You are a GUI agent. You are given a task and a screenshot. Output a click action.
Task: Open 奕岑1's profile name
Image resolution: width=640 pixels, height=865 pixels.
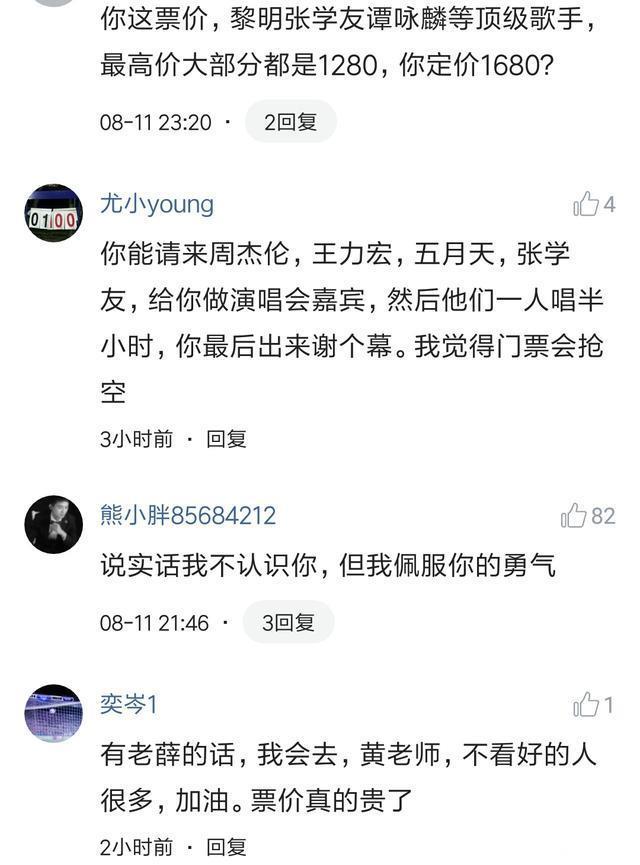click(x=129, y=705)
